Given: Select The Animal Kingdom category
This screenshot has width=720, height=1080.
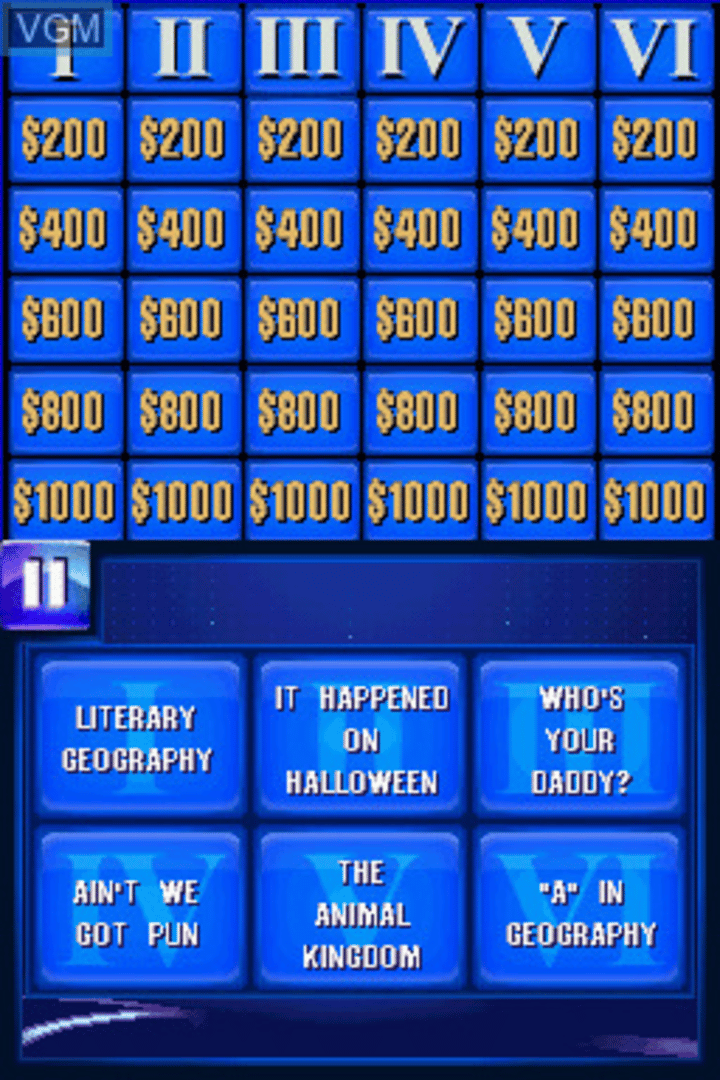Looking at the screenshot, I should (x=361, y=912).
